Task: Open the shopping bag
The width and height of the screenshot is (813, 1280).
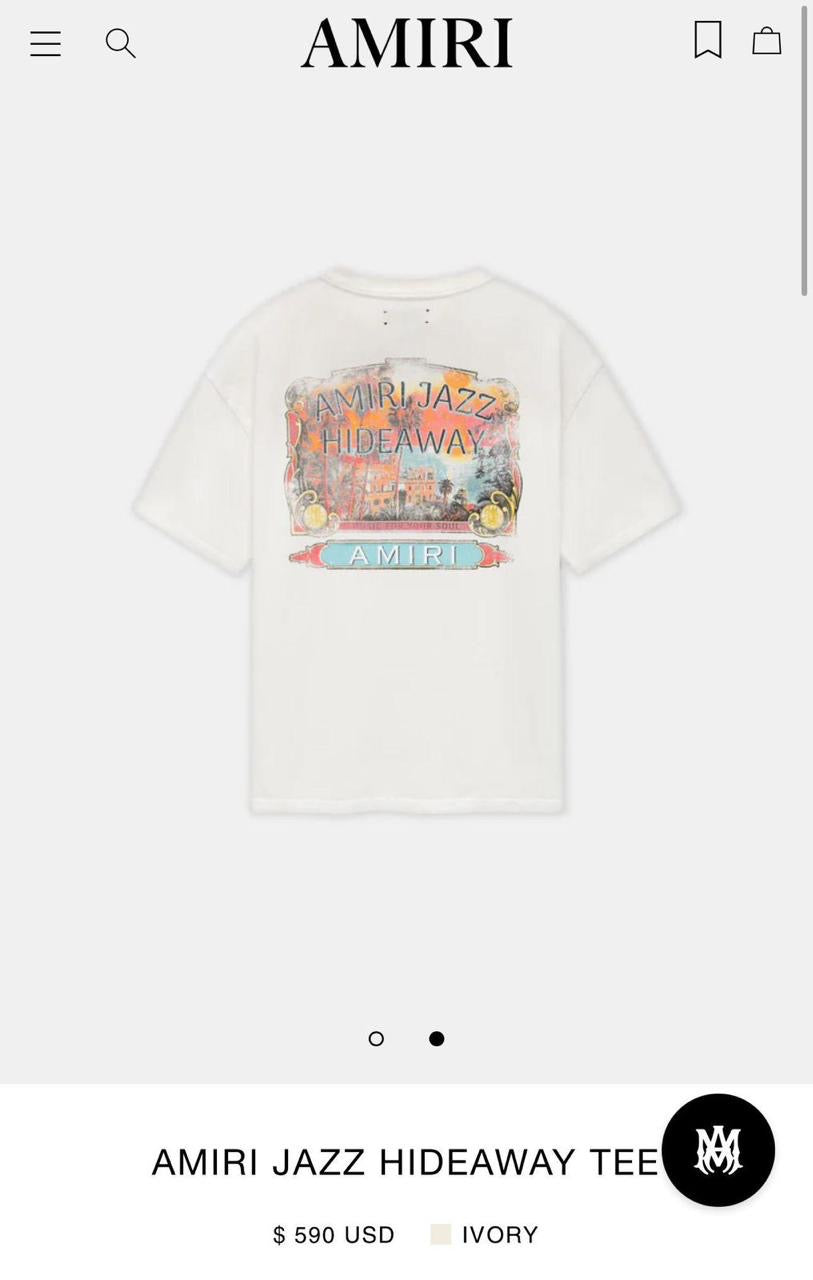Action: click(x=767, y=41)
